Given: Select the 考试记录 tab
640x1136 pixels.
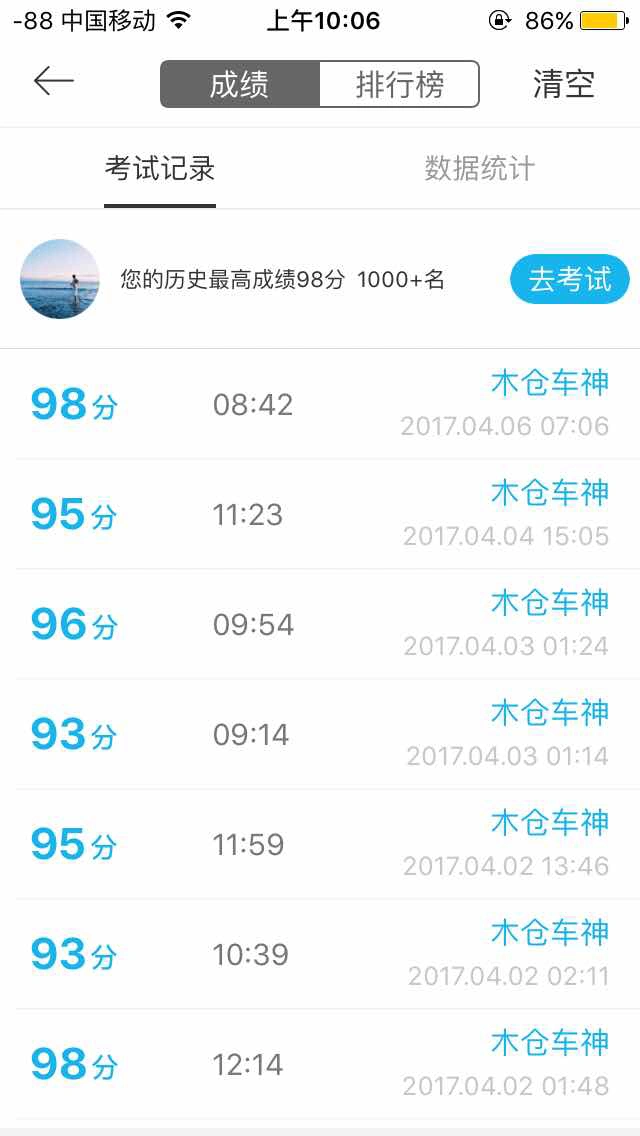Looking at the screenshot, I should click(x=159, y=168).
